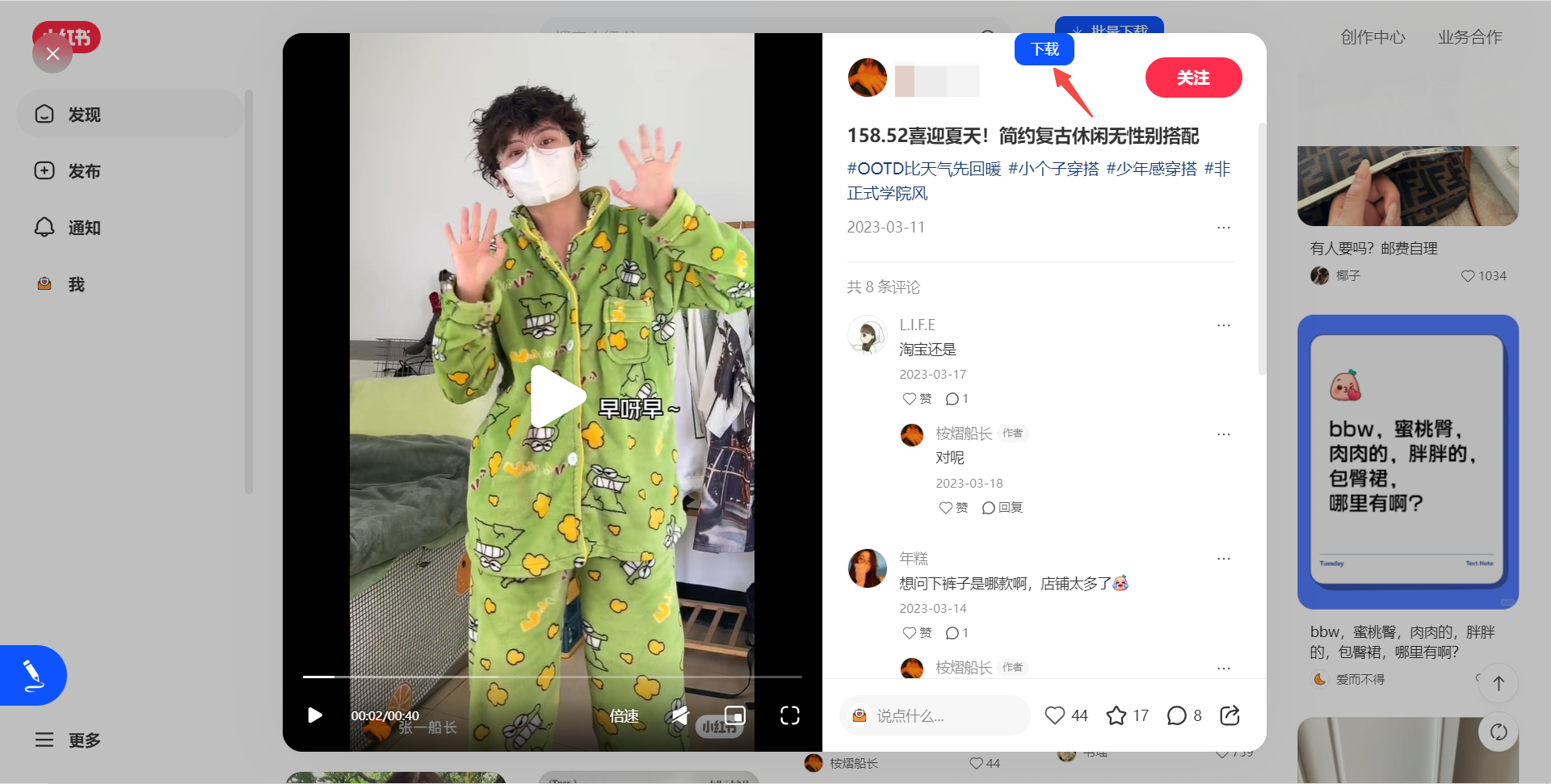This screenshot has width=1551, height=784.
Task: Enter fullscreen video mode
Action: coord(789,715)
